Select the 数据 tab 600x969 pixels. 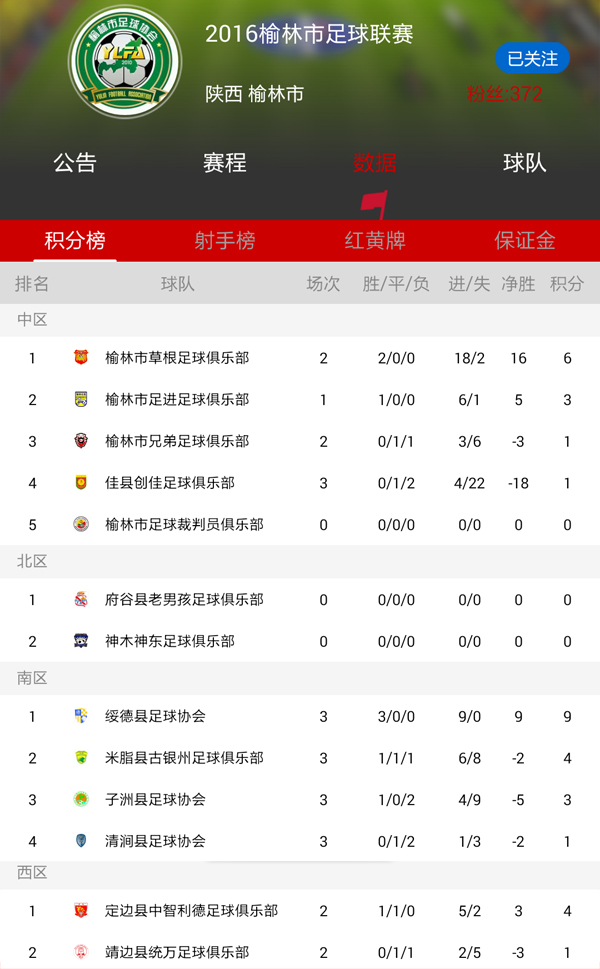click(x=374, y=163)
